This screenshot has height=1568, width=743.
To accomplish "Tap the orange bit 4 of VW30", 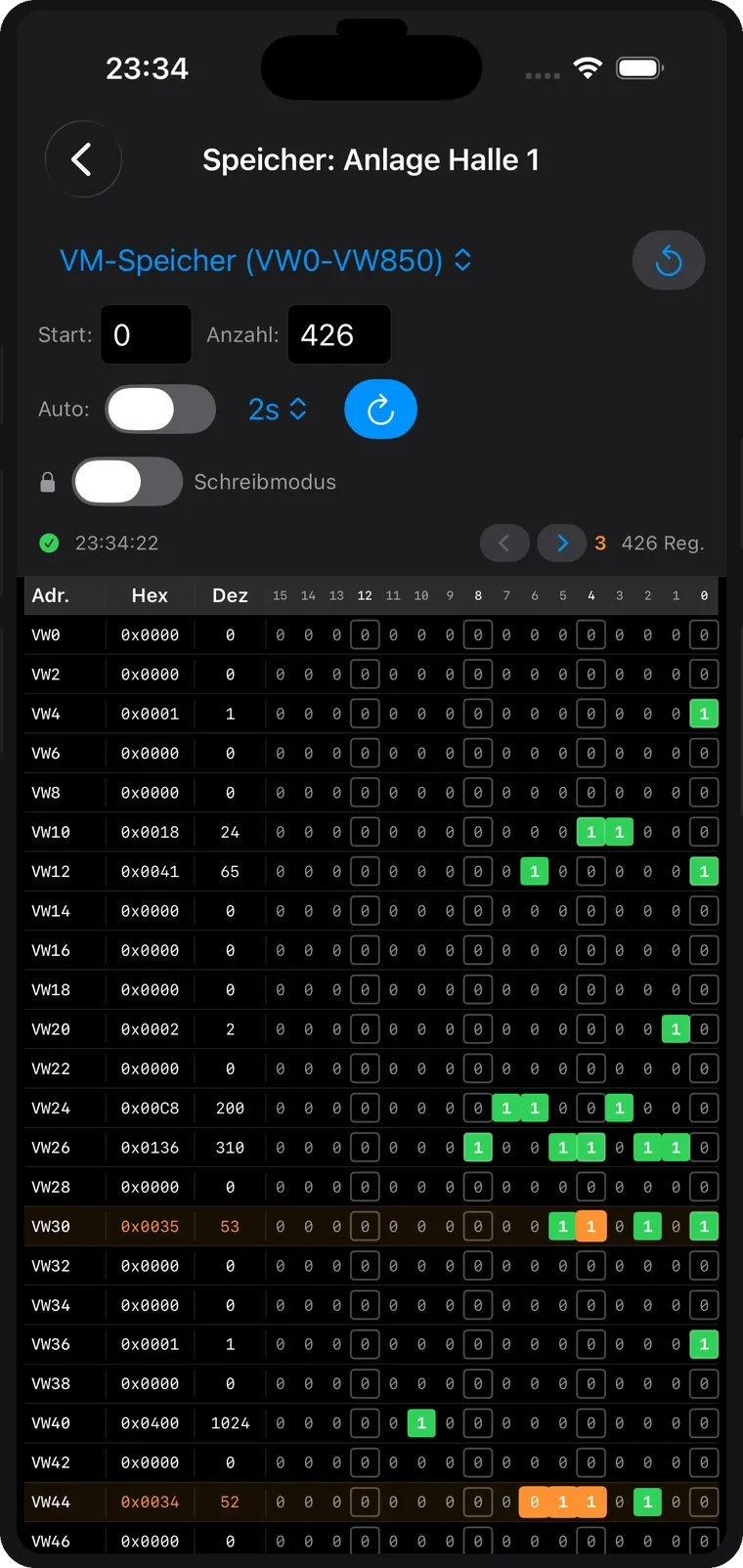I will pos(590,1226).
